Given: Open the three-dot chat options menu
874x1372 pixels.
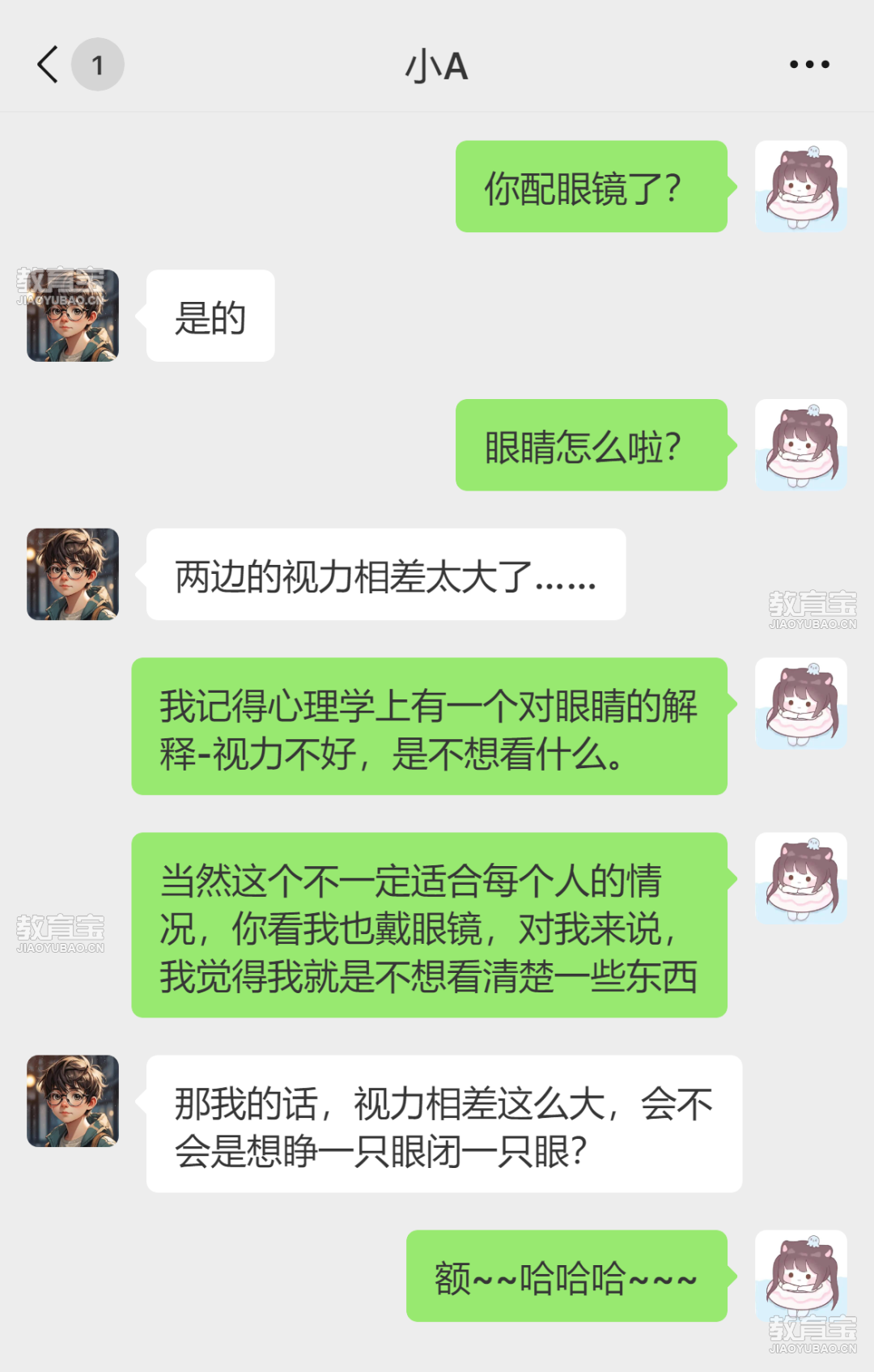Looking at the screenshot, I should (809, 65).
